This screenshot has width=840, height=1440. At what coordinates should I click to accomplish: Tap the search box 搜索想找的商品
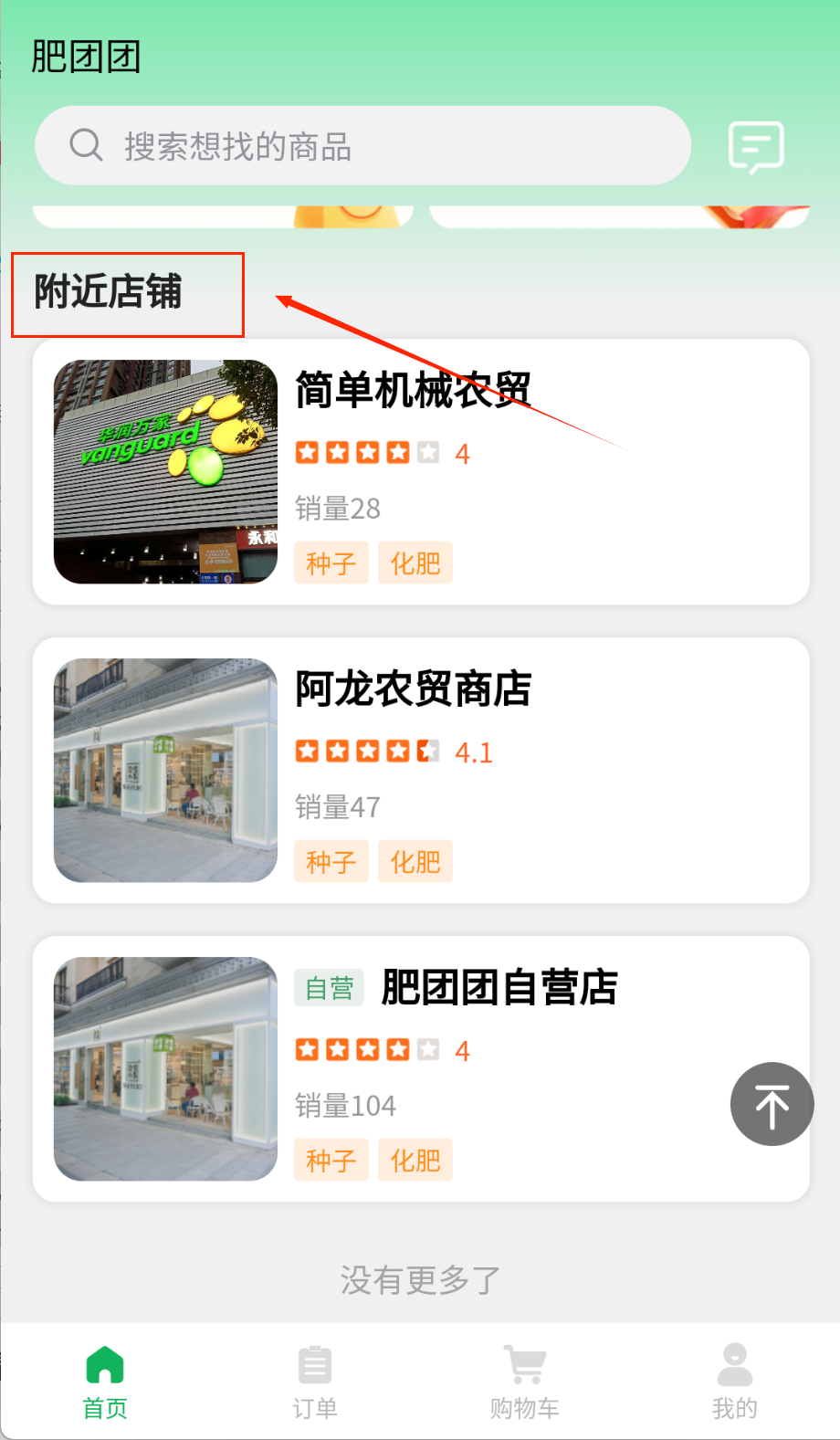pyautogui.click(x=362, y=146)
